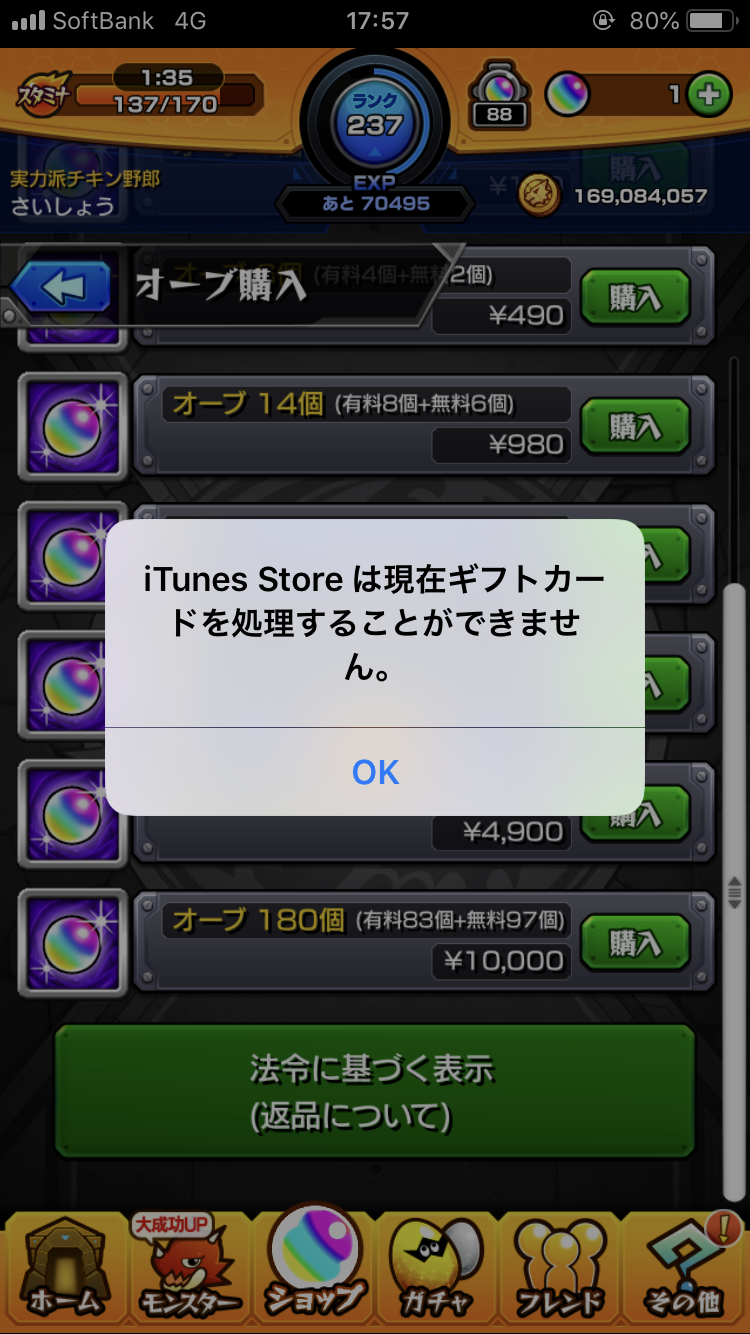750x1334 pixels.
Task: Open 法令に基づく表示 (返品について)
Action: [x=374, y=1091]
